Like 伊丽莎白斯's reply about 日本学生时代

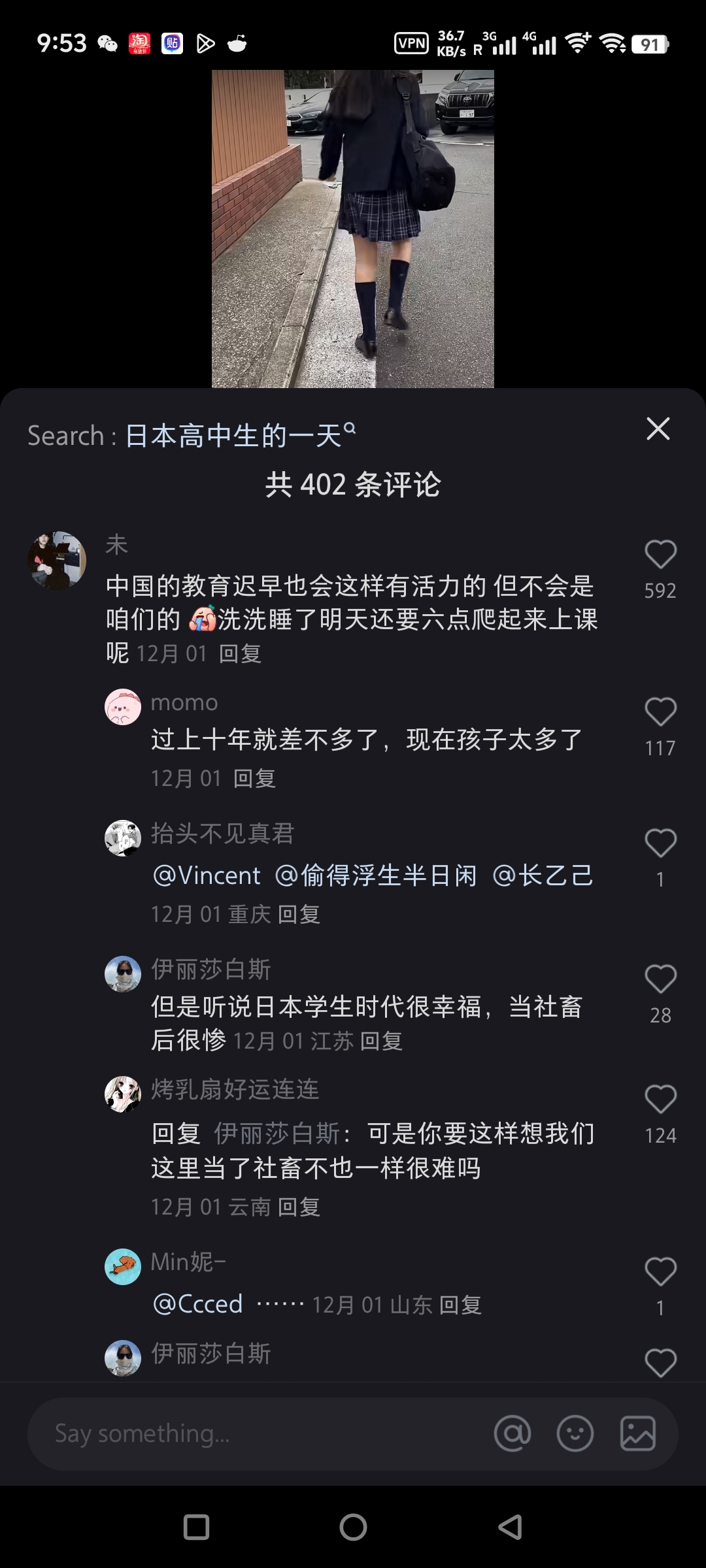660,979
